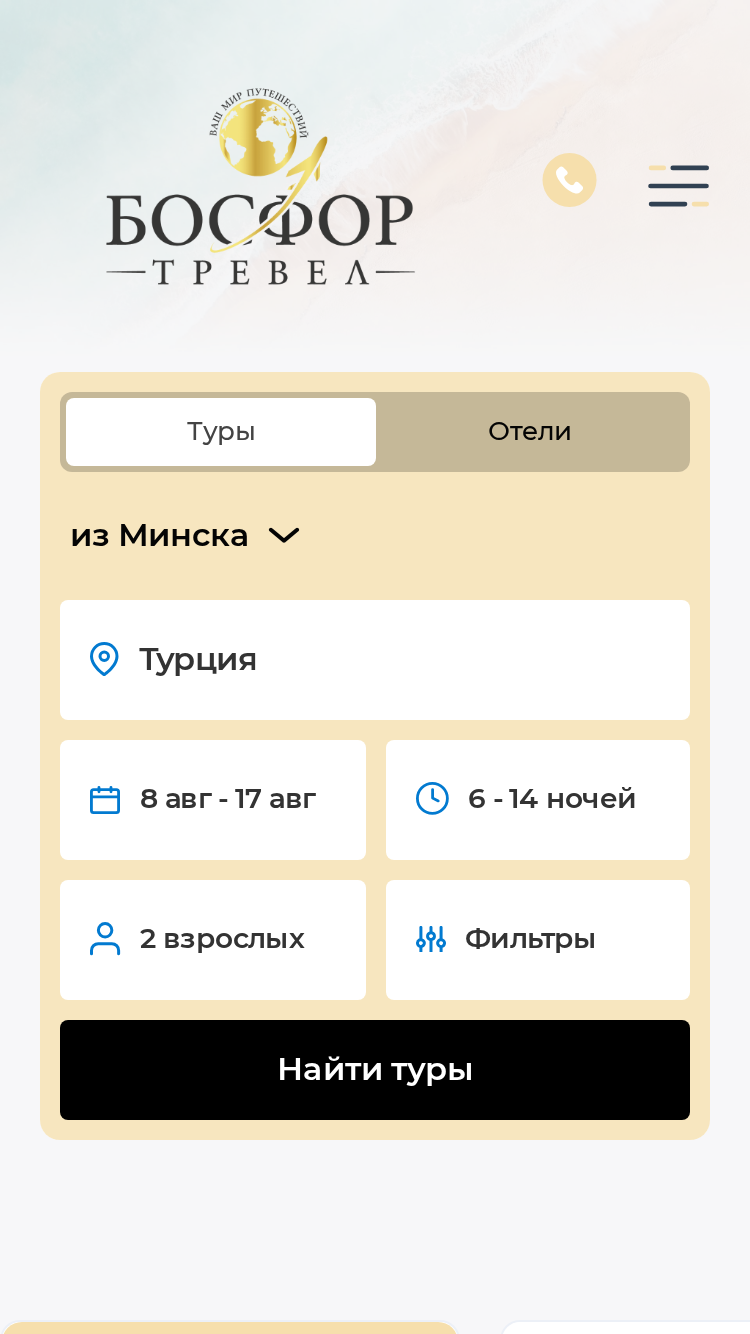Change dates 8 авг - 17 авг
The width and height of the screenshot is (750, 1334).
213,800
